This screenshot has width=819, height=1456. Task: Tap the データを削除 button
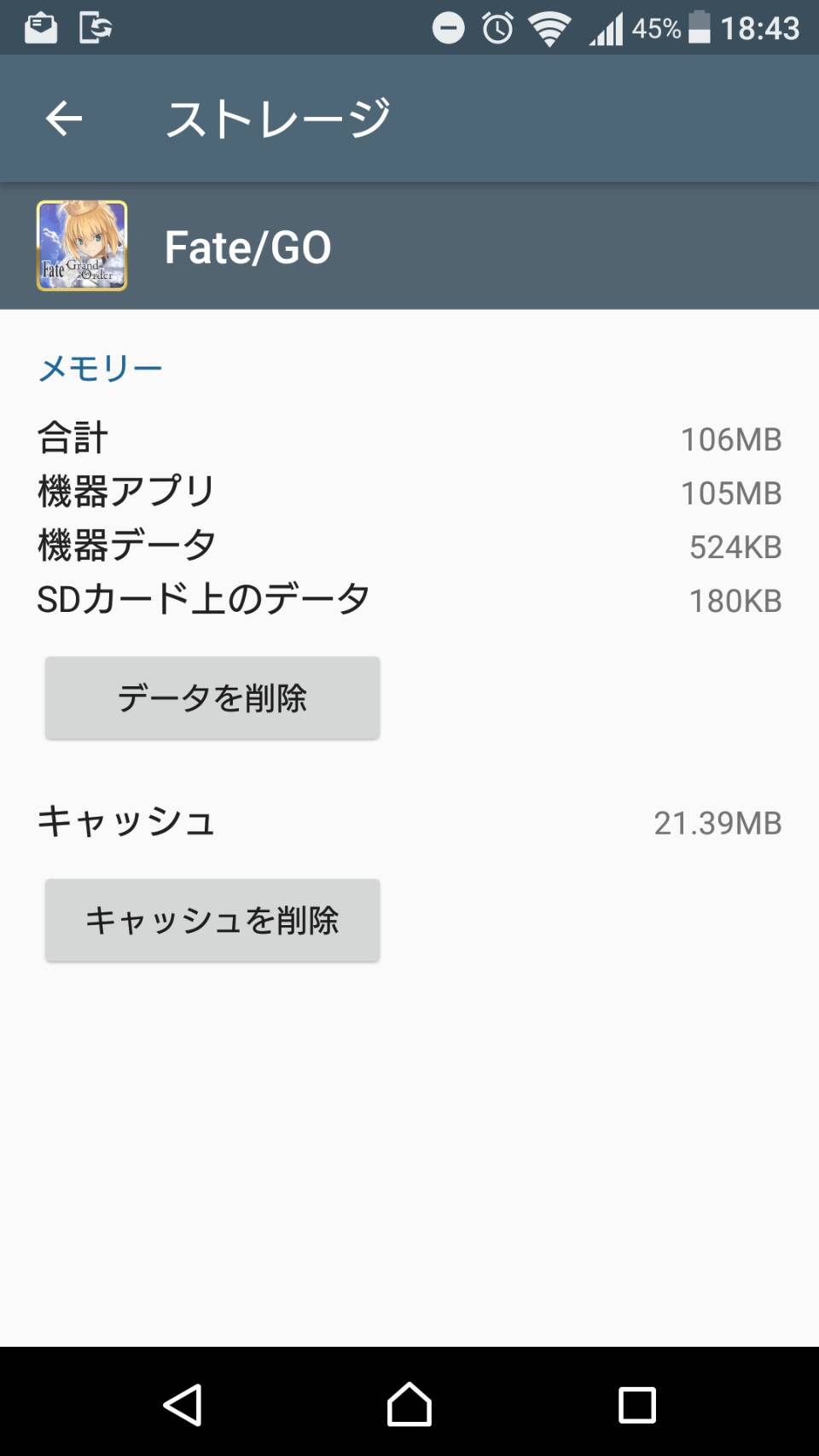tap(212, 697)
